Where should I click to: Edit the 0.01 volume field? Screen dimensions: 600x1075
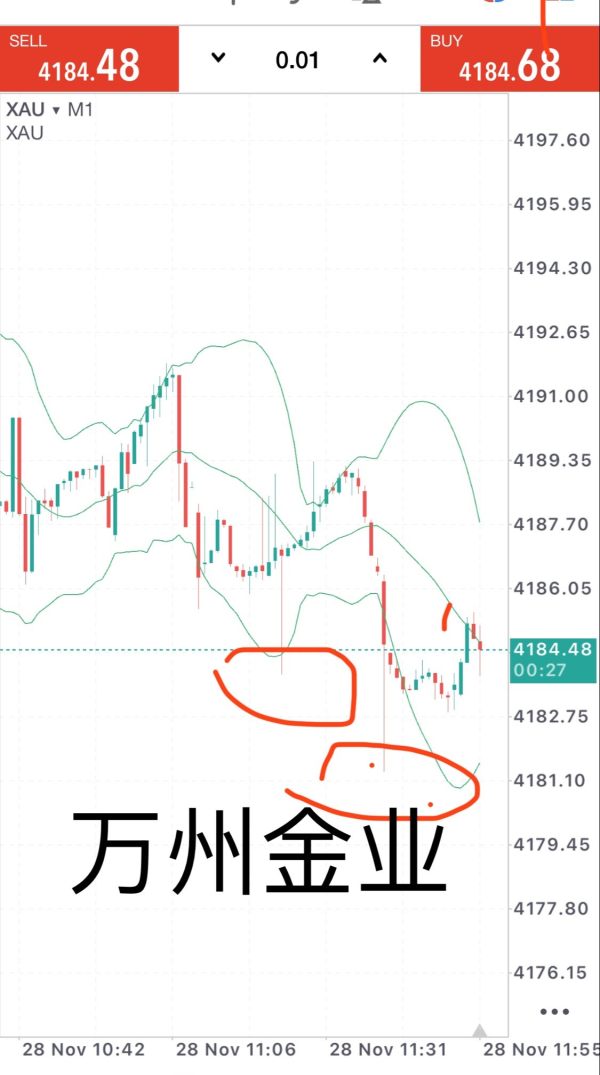297,60
